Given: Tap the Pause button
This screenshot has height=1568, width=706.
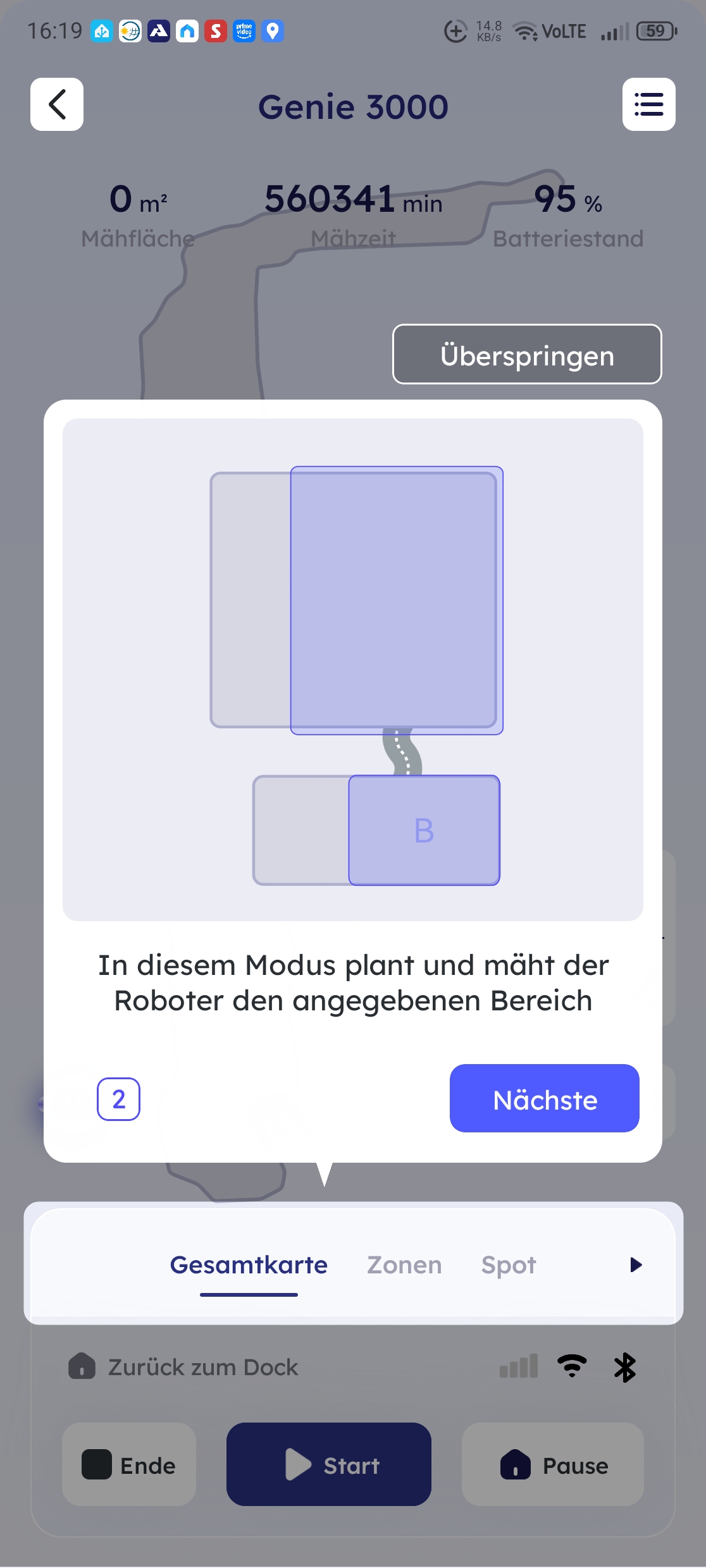Looking at the screenshot, I should coord(553,1464).
